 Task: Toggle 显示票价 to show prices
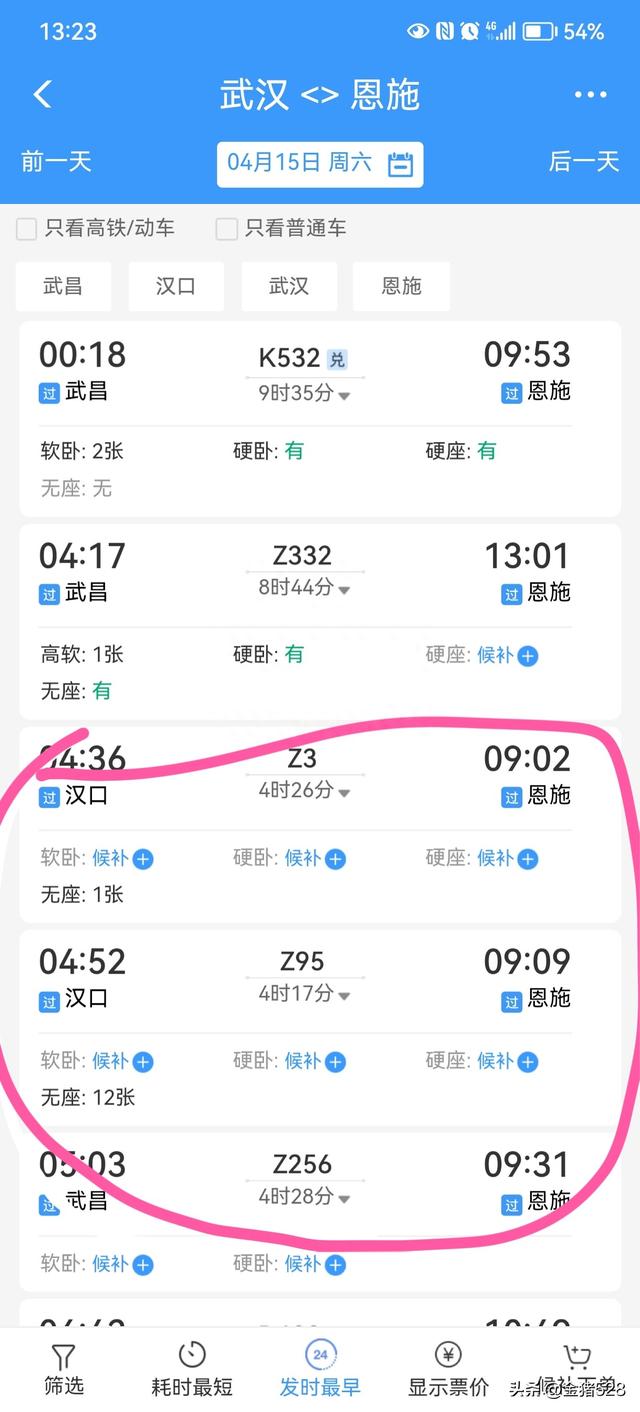[449, 1370]
